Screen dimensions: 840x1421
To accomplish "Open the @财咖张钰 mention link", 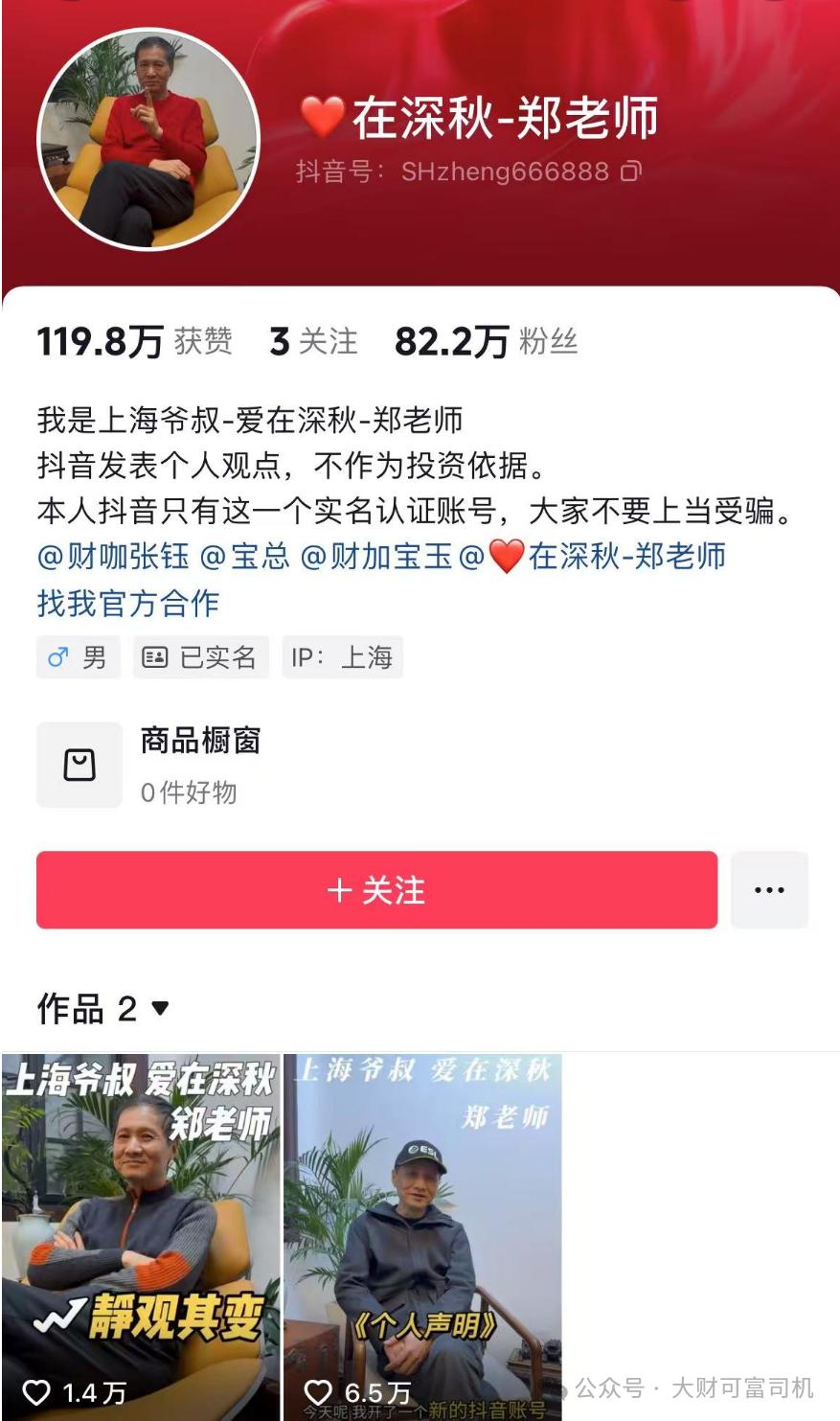I will (x=113, y=557).
